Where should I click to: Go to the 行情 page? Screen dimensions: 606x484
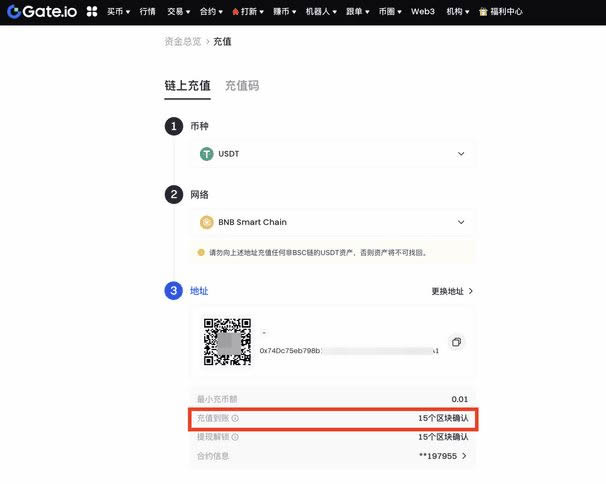pyautogui.click(x=147, y=11)
